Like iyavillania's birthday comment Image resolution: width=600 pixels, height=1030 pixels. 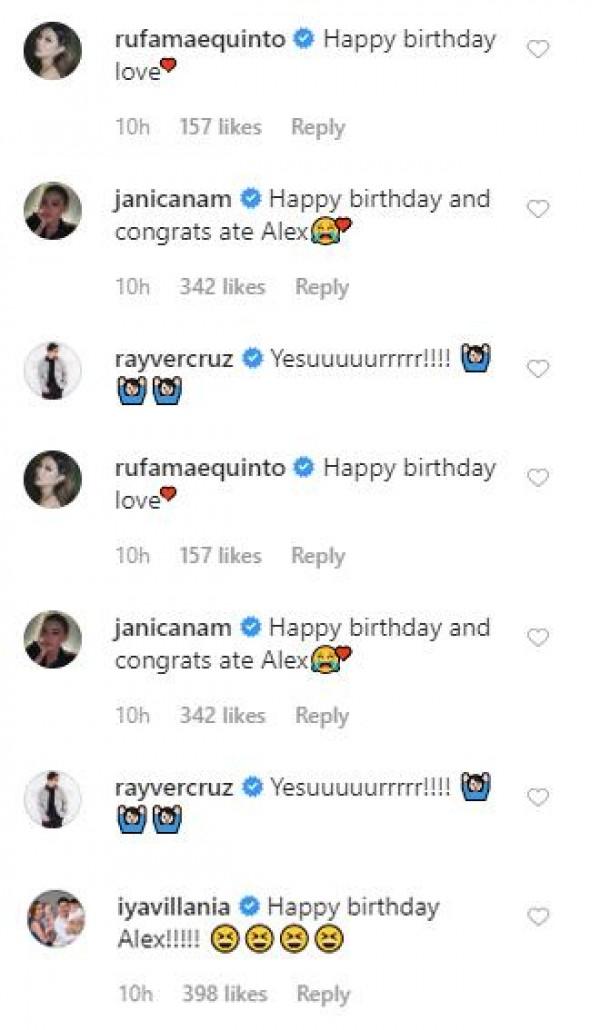point(538,917)
